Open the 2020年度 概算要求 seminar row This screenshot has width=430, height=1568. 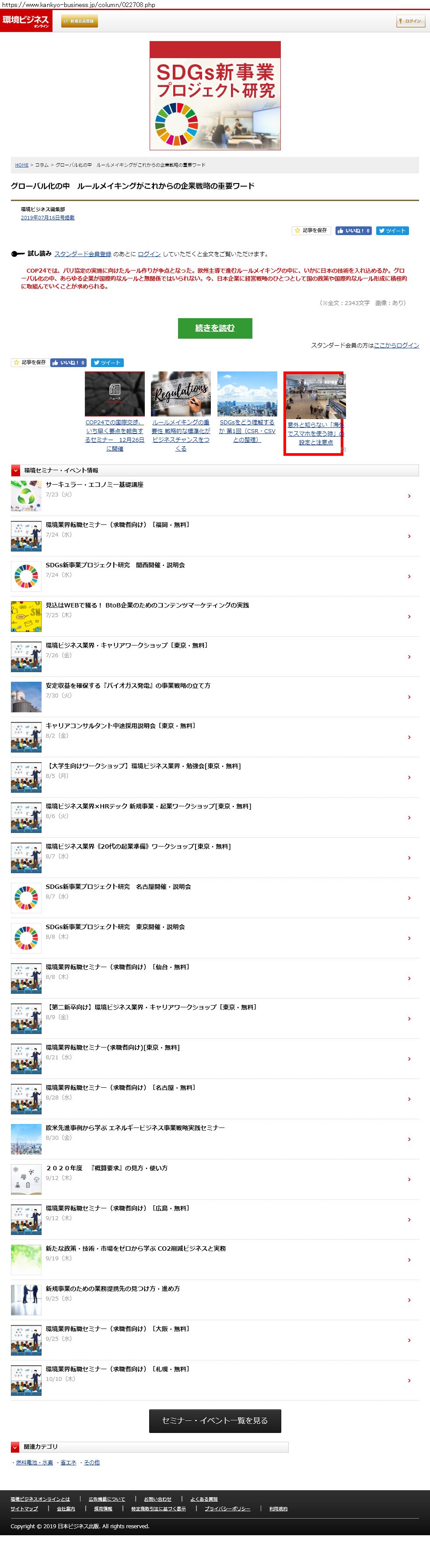click(x=107, y=1168)
